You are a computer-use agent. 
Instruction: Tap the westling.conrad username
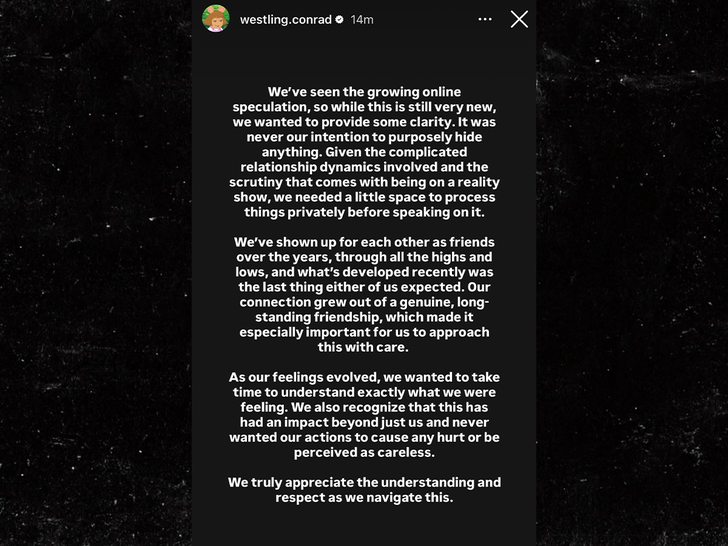pyautogui.click(x=285, y=20)
